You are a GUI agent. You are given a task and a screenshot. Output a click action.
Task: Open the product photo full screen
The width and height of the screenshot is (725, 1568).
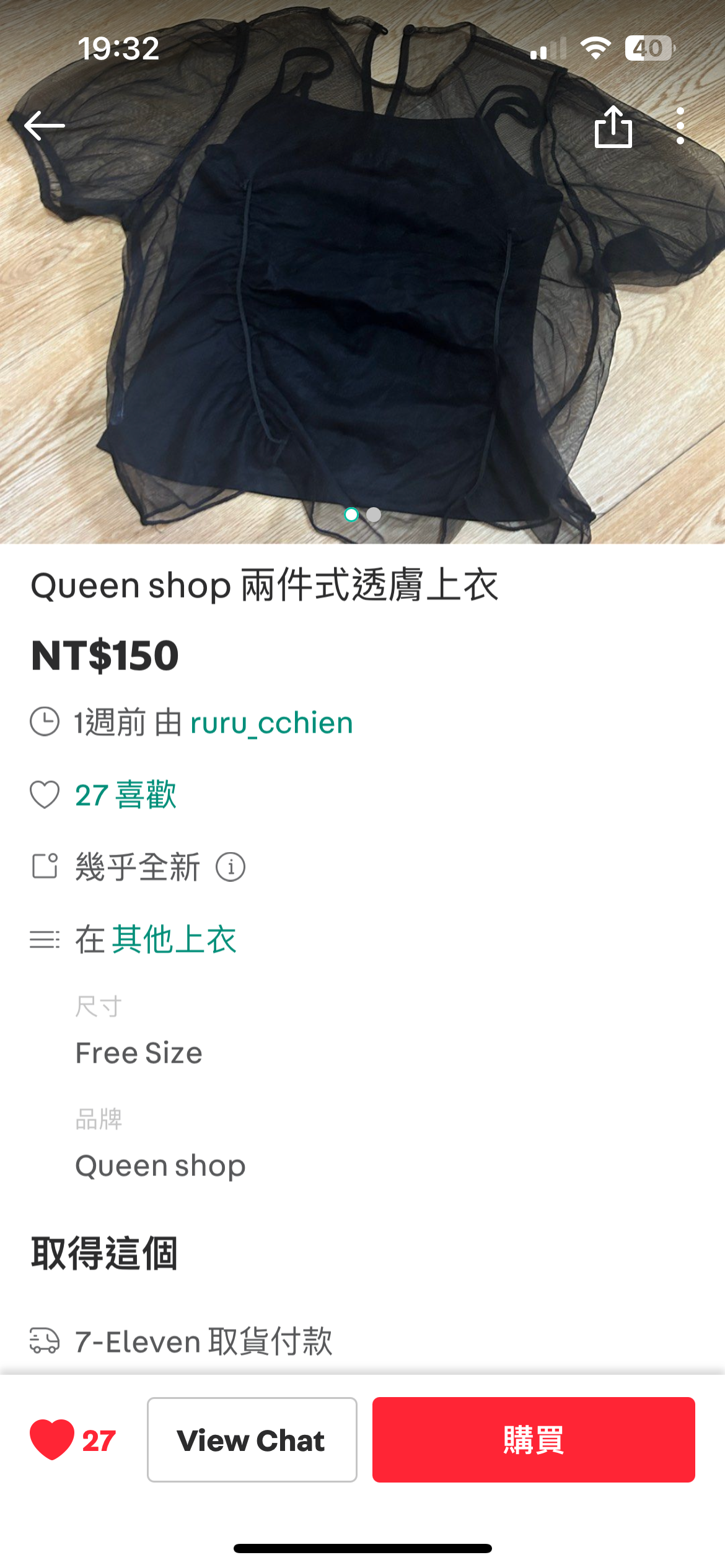[362, 310]
